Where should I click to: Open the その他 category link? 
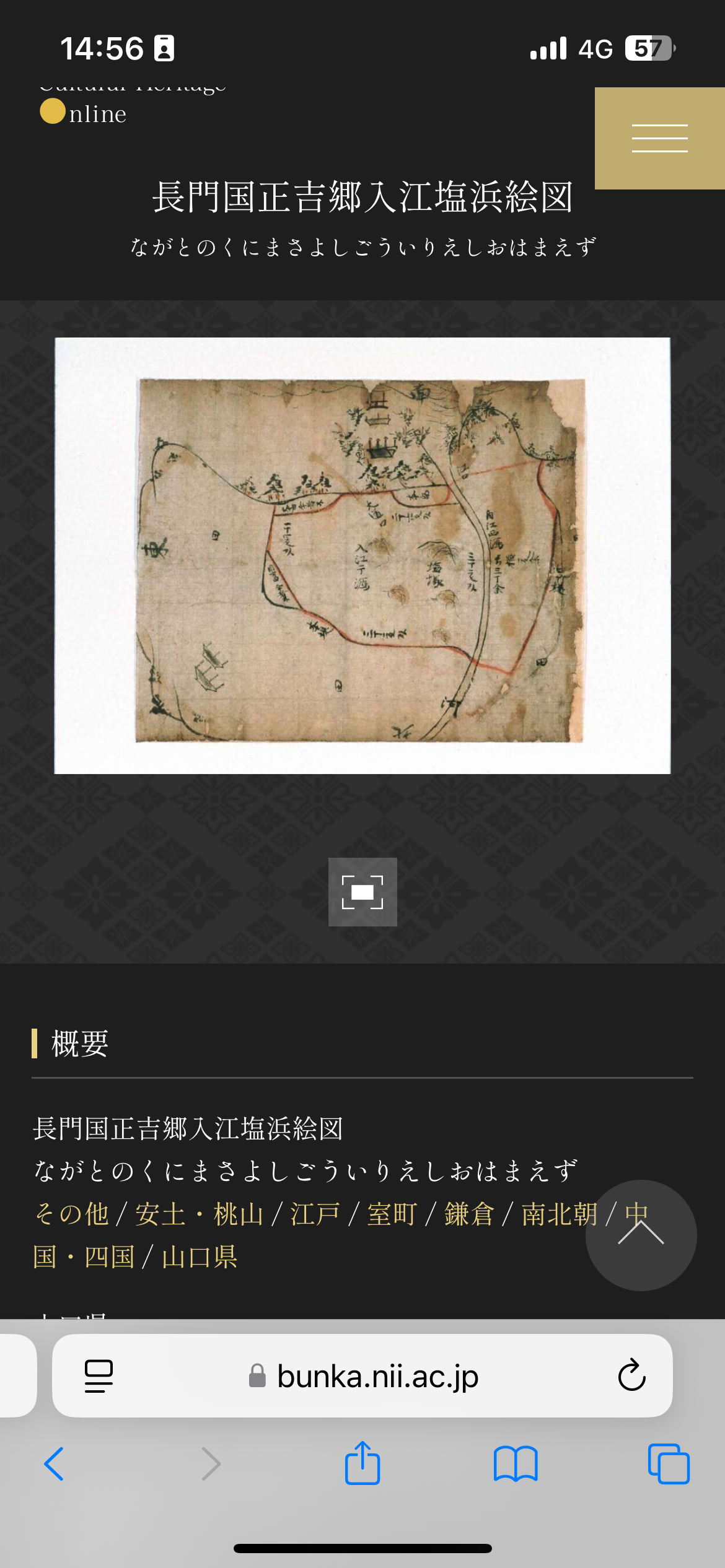tap(72, 1214)
